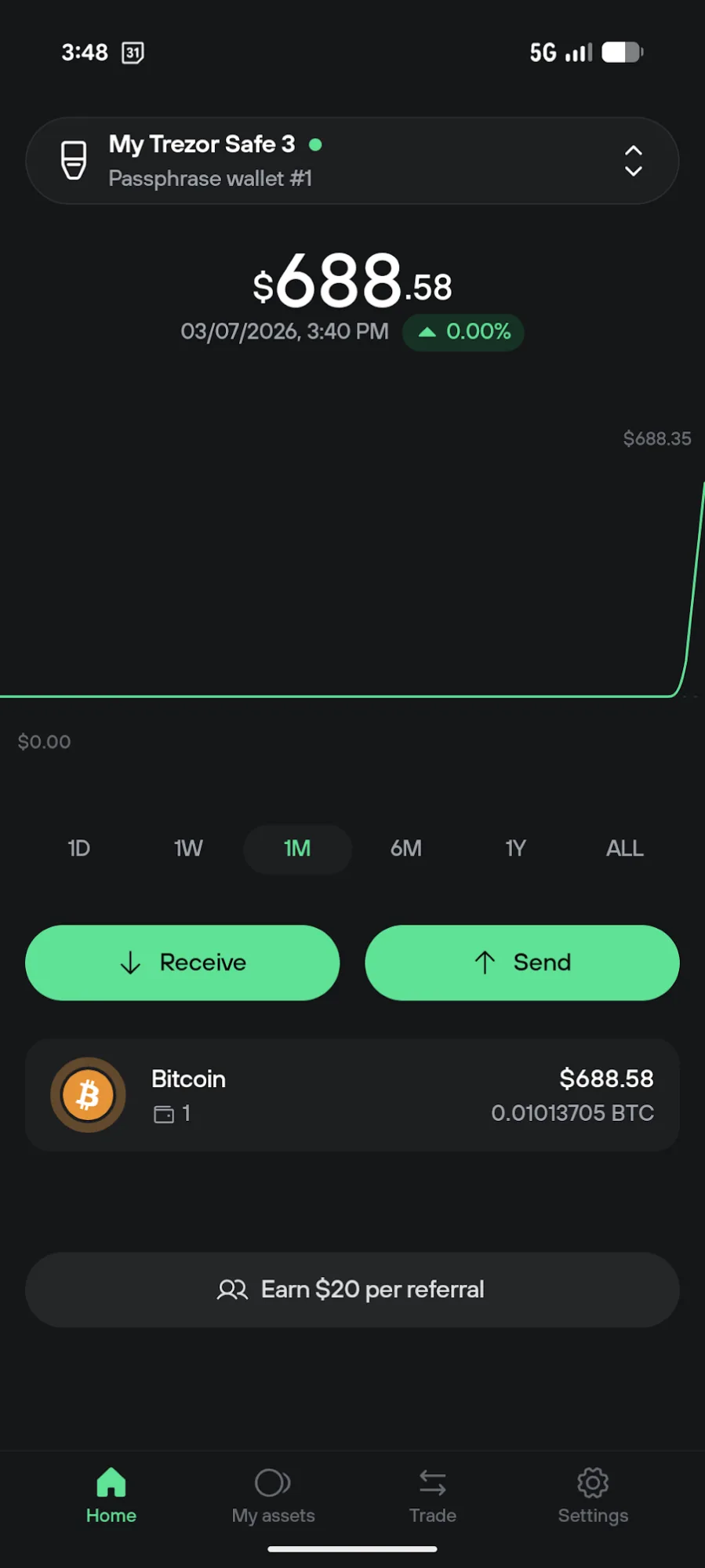The height and width of the screenshot is (1568, 705).
Task: Select the 1D chart range
Action: [79, 849]
